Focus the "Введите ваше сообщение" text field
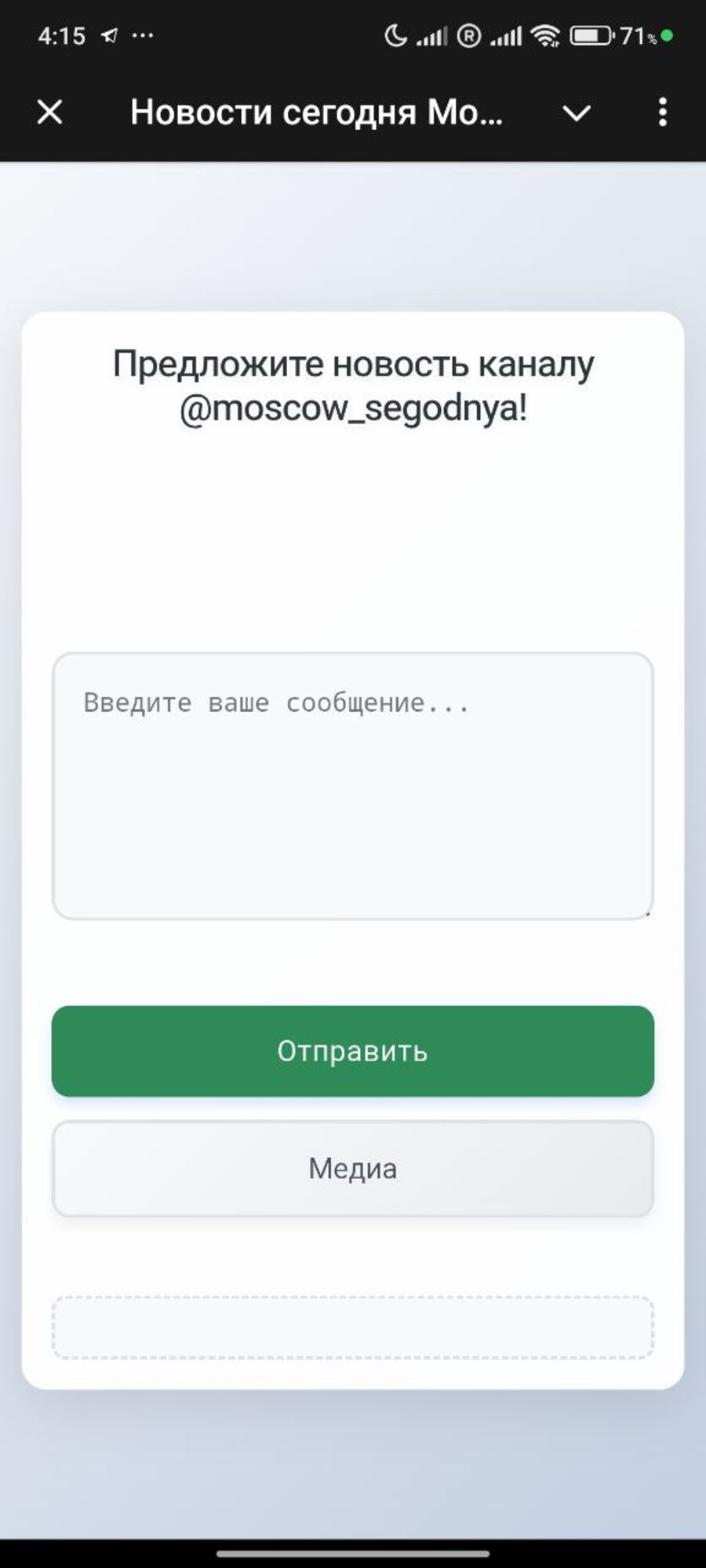706x1568 pixels. [x=353, y=786]
